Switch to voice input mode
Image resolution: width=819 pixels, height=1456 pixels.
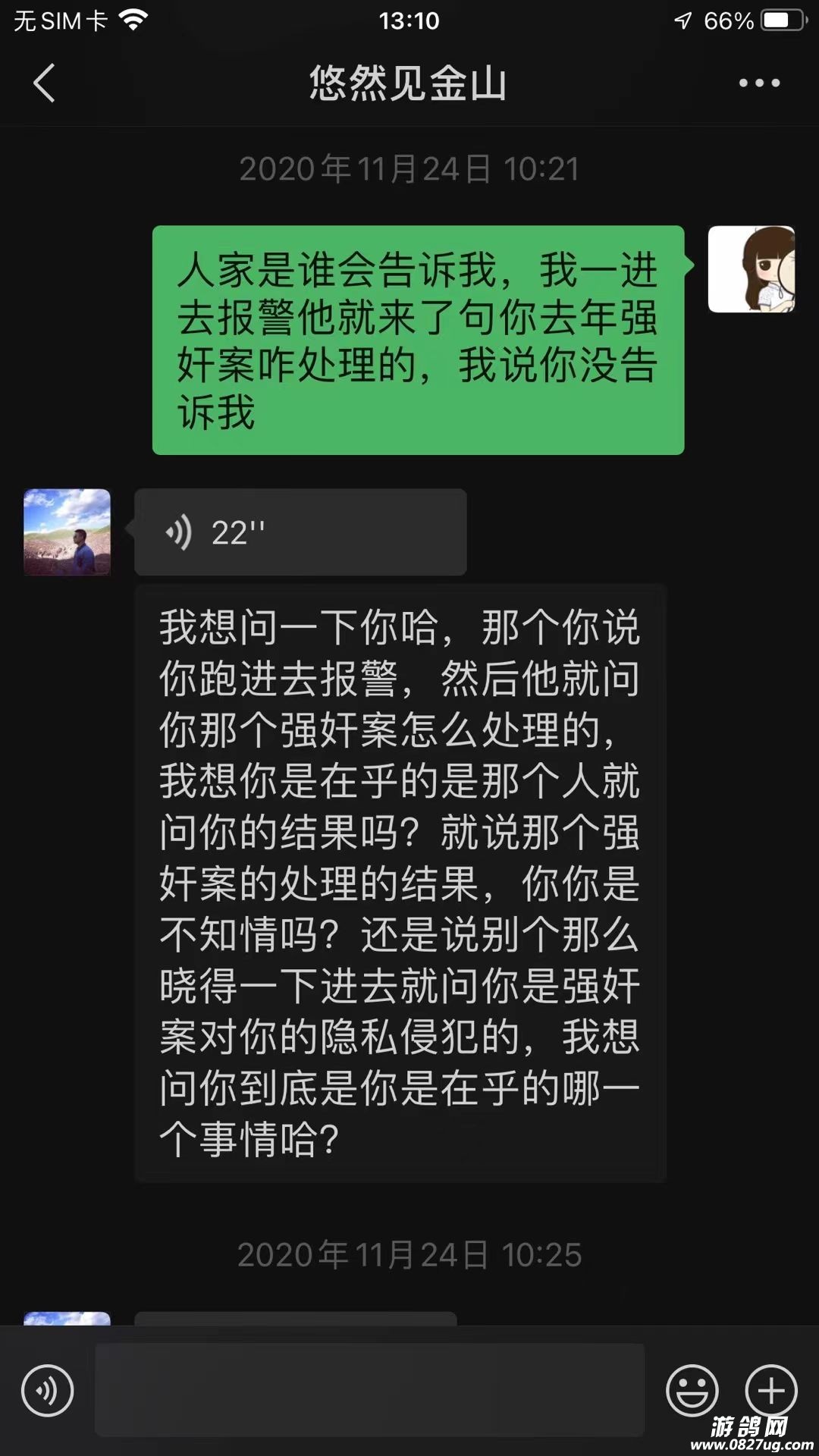coord(47,1391)
